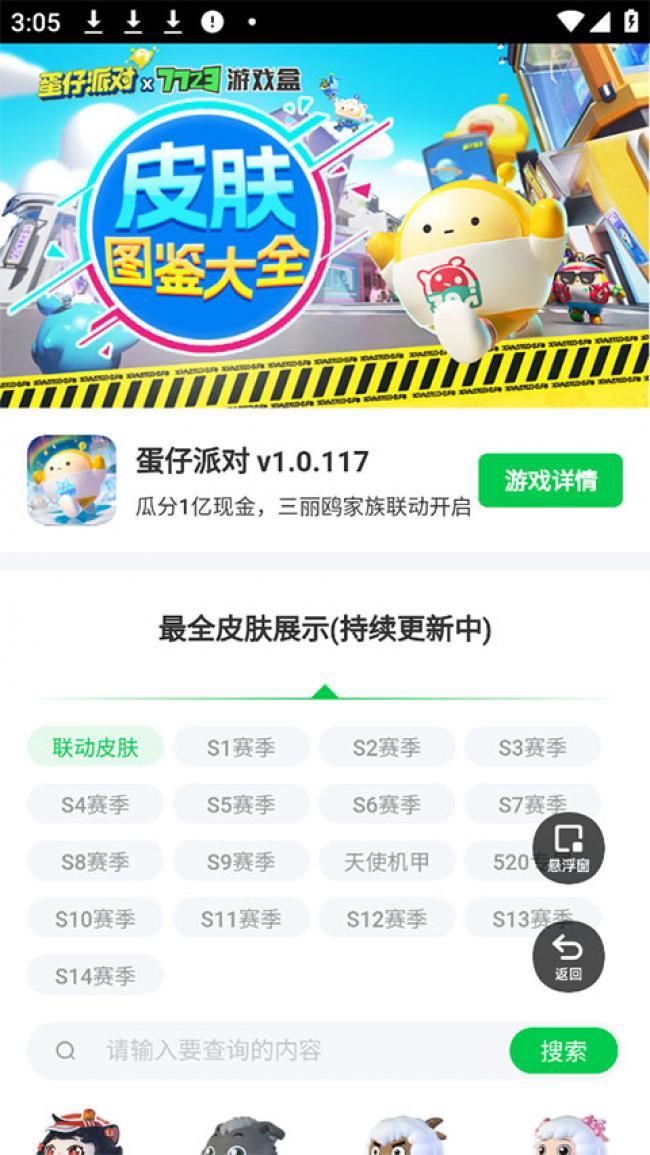Open the 蛋仔派对 game icon
This screenshot has height=1155, width=650.
[71, 480]
